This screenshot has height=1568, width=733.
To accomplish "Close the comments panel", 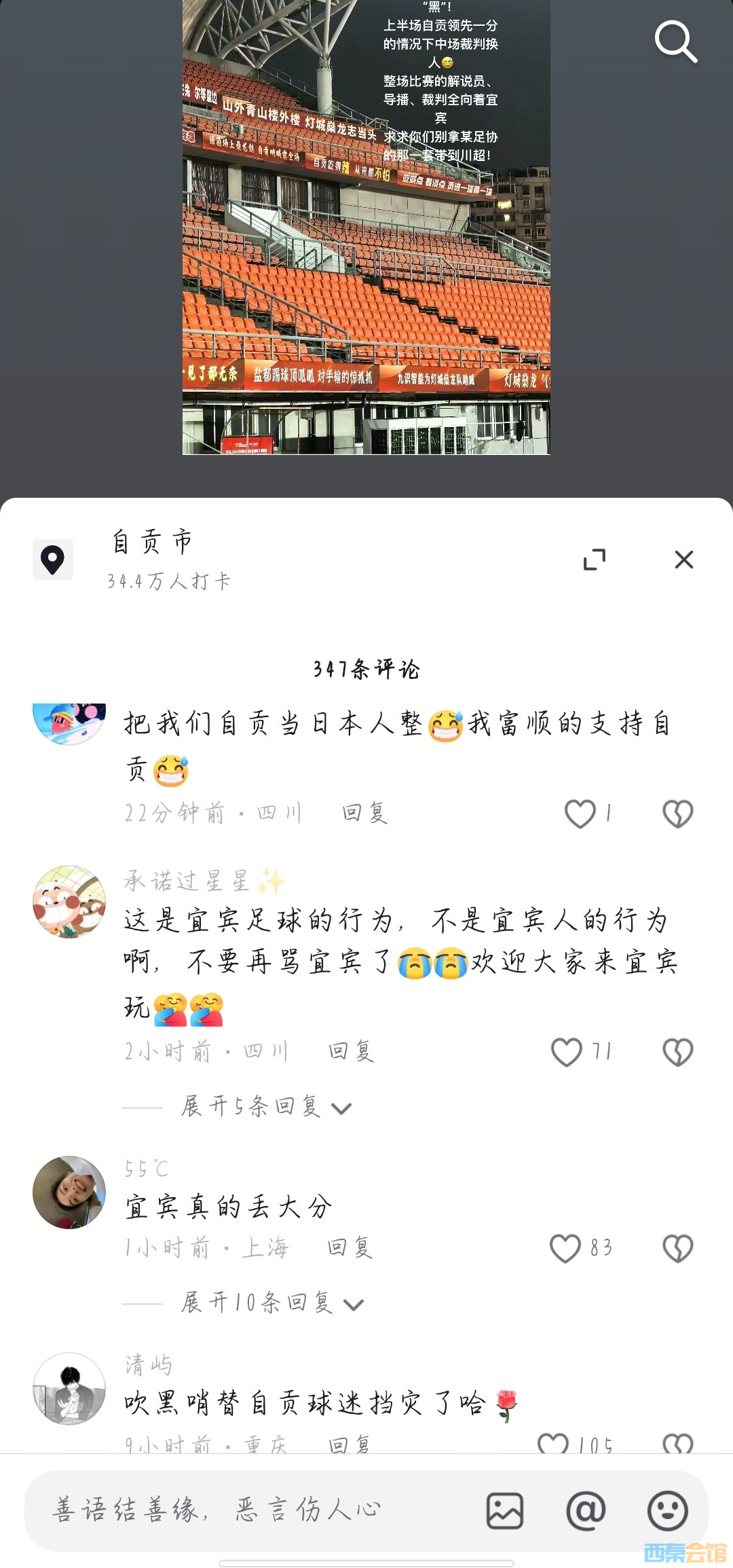I will tap(683, 560).
